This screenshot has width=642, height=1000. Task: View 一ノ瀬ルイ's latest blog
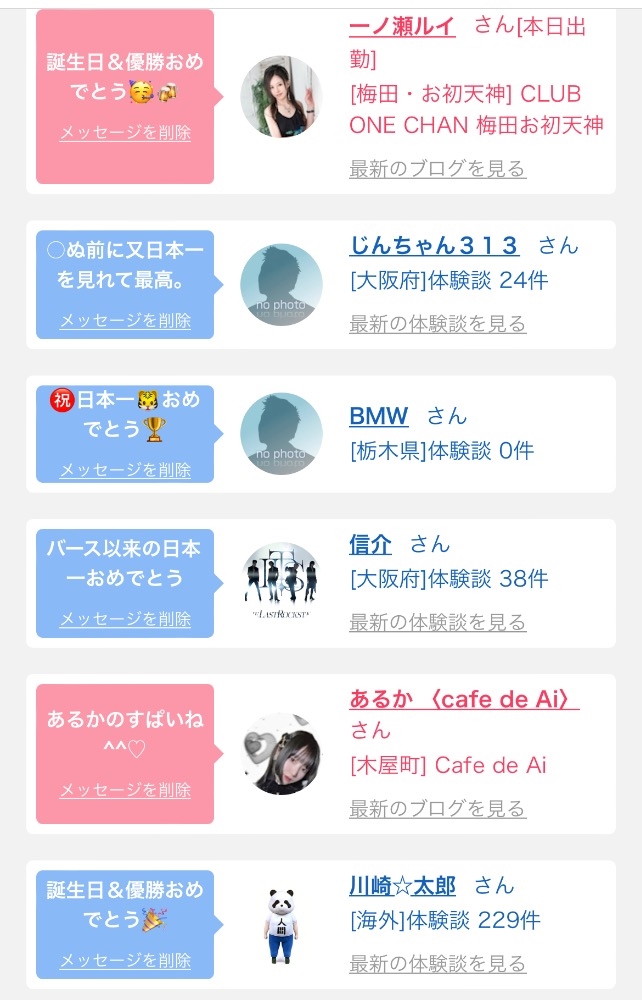437,168
